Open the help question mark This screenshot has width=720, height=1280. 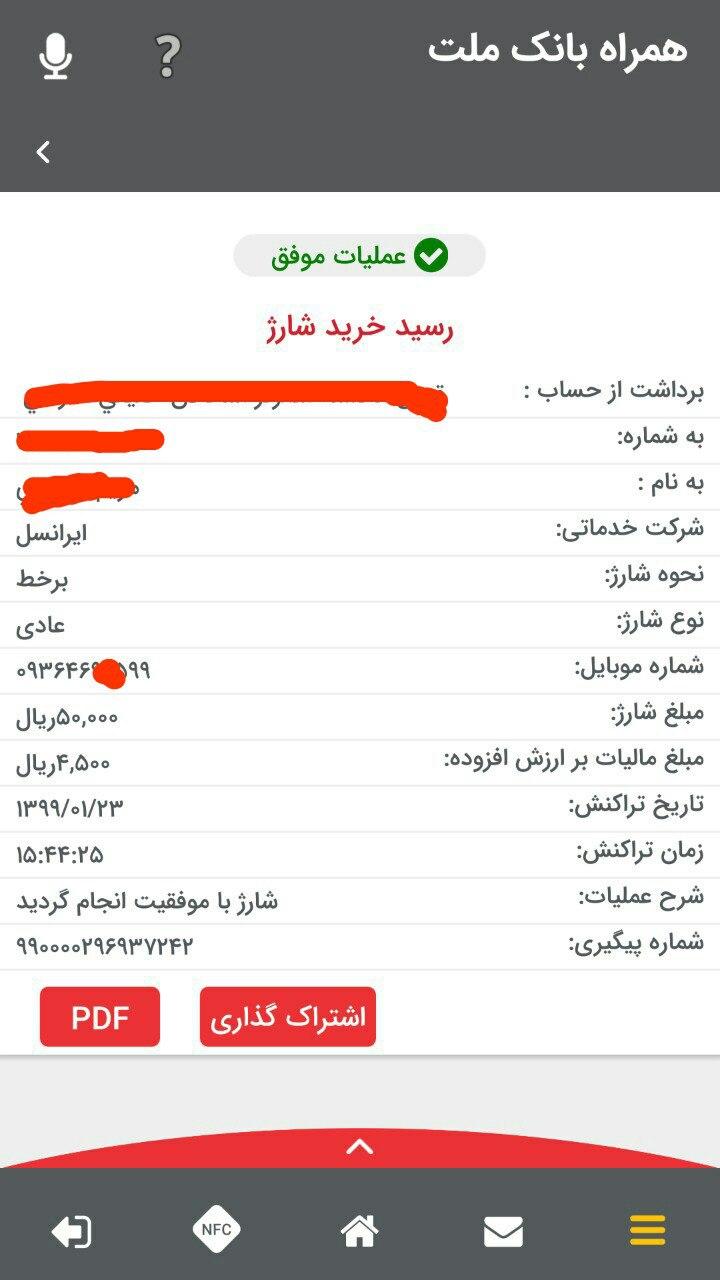click(x=168, y=56)
